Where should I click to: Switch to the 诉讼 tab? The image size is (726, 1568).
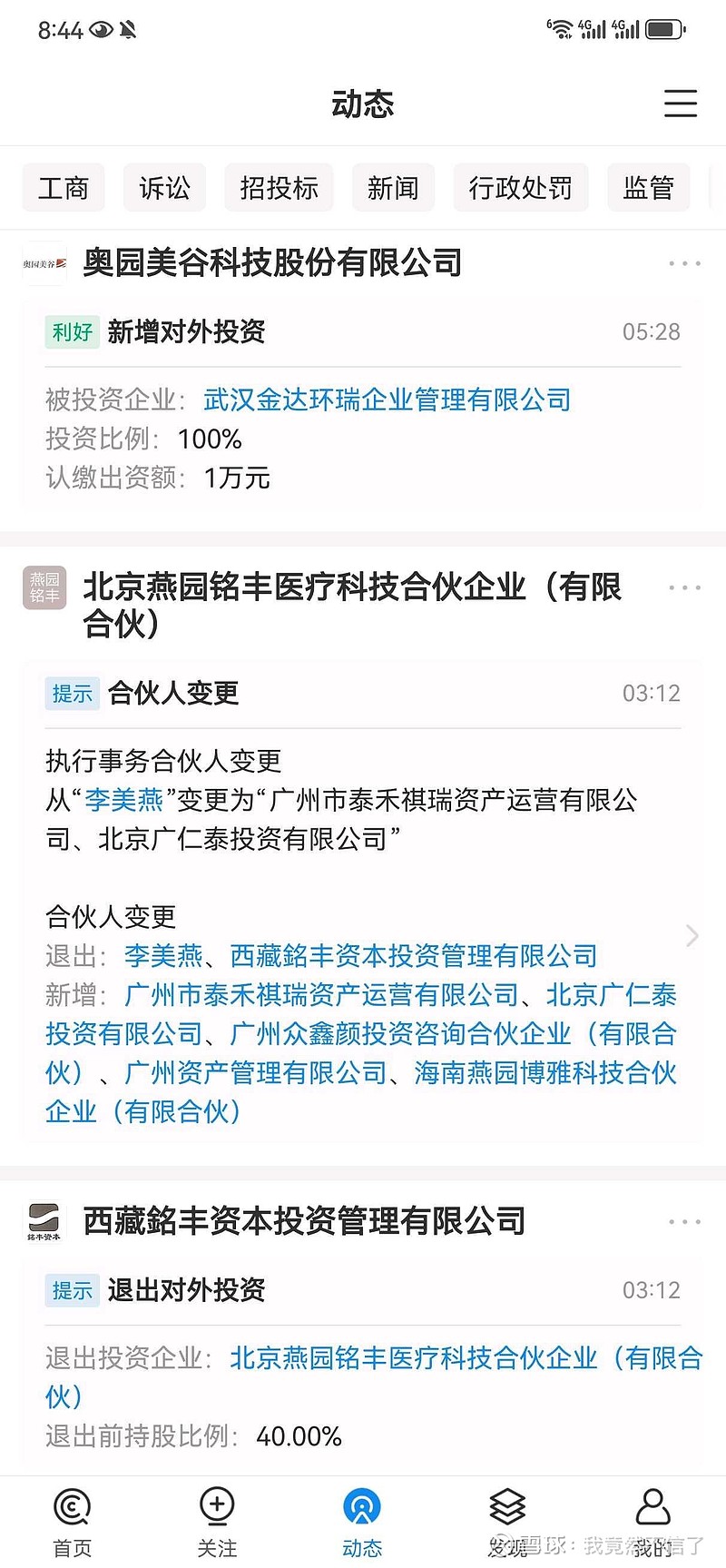click(x=164, y=187)
